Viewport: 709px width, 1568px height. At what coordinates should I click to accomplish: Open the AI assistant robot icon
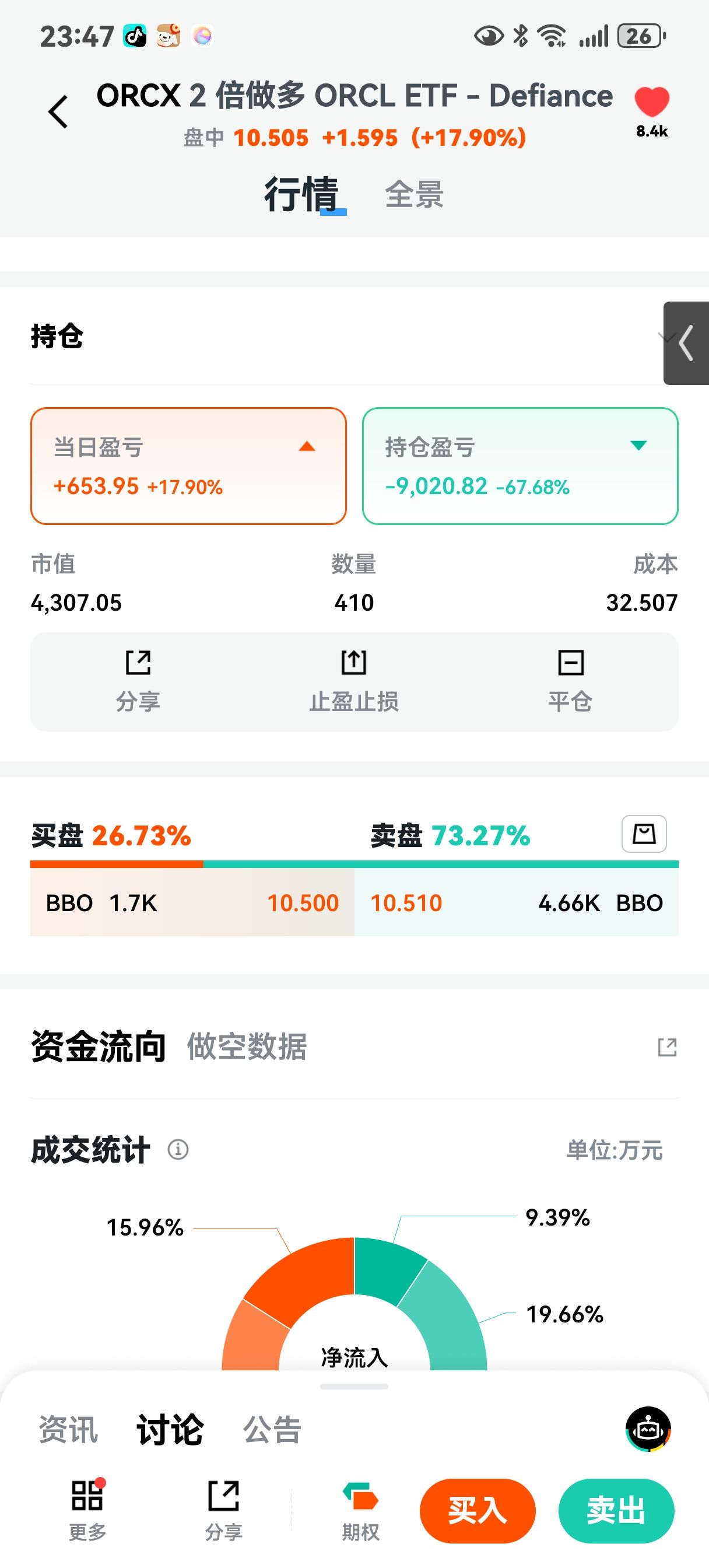click(x=648, y=1429)
